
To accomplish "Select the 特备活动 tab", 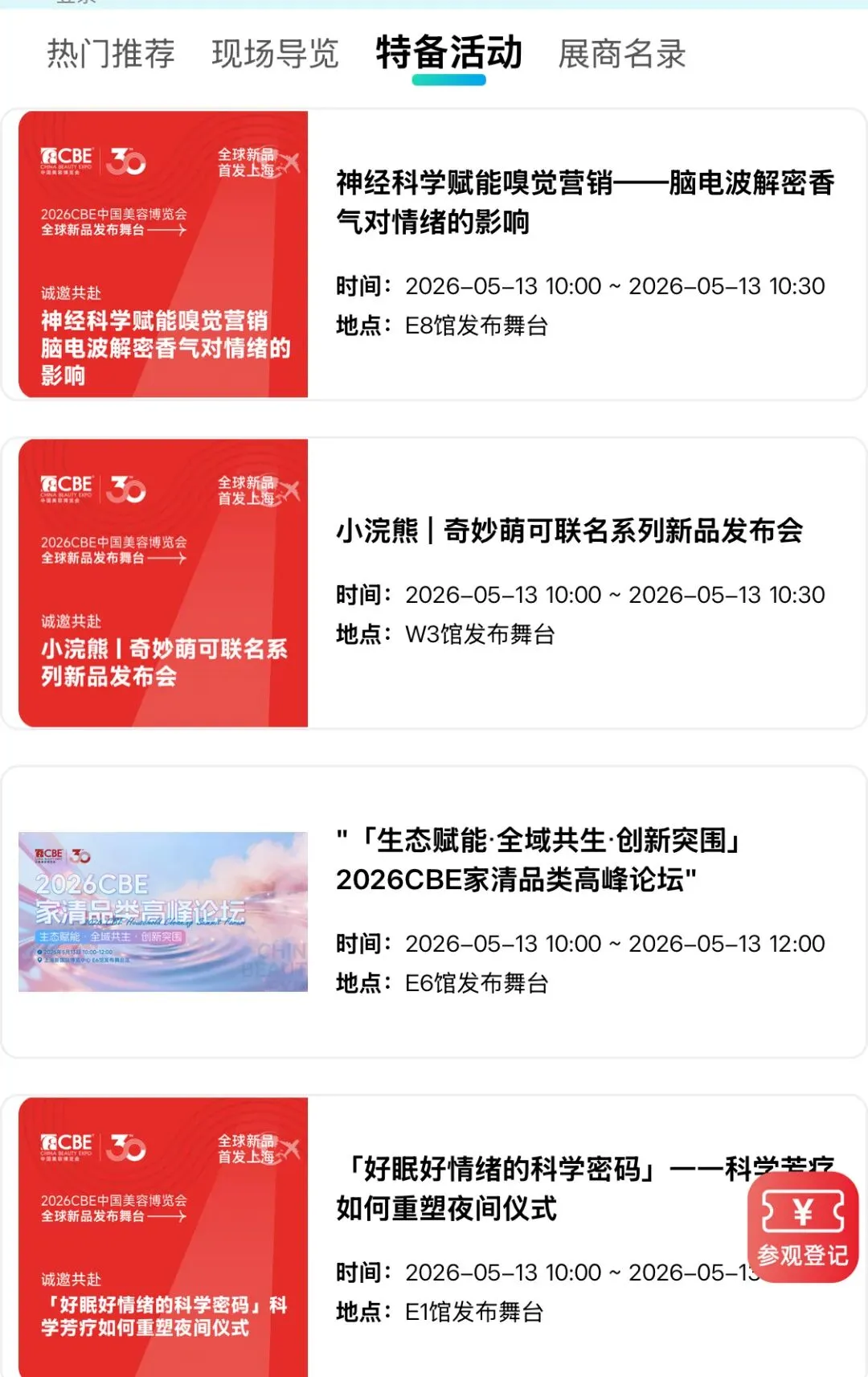I will (448, 54).
